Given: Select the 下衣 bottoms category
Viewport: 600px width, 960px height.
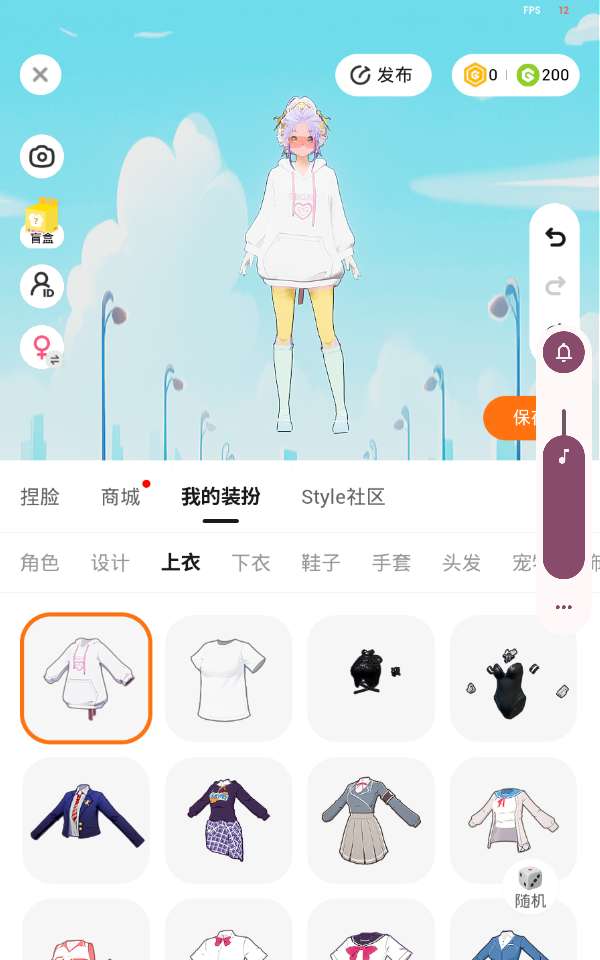Looking at the screenshot, I should (251, 563).
